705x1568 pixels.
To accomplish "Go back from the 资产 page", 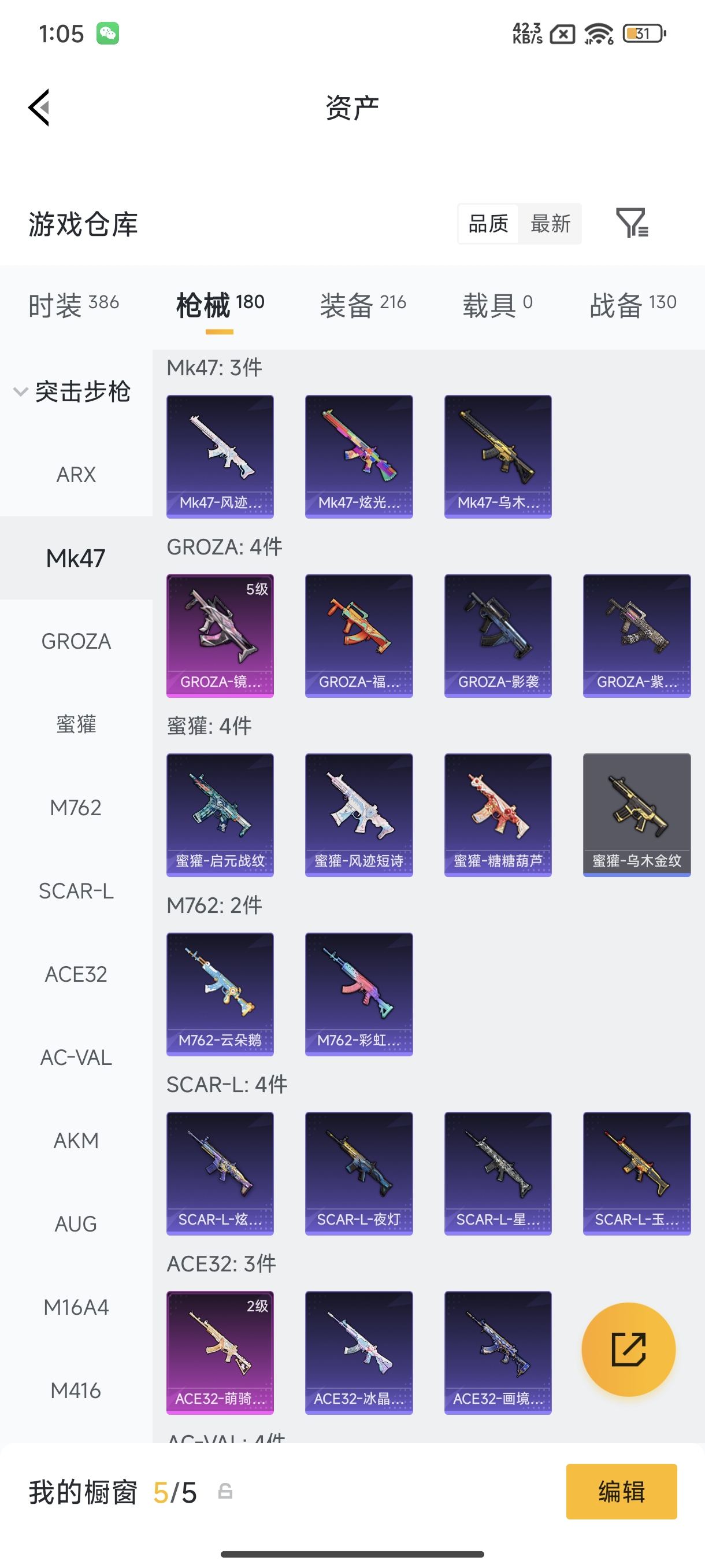I will click(x=39, y=108).
